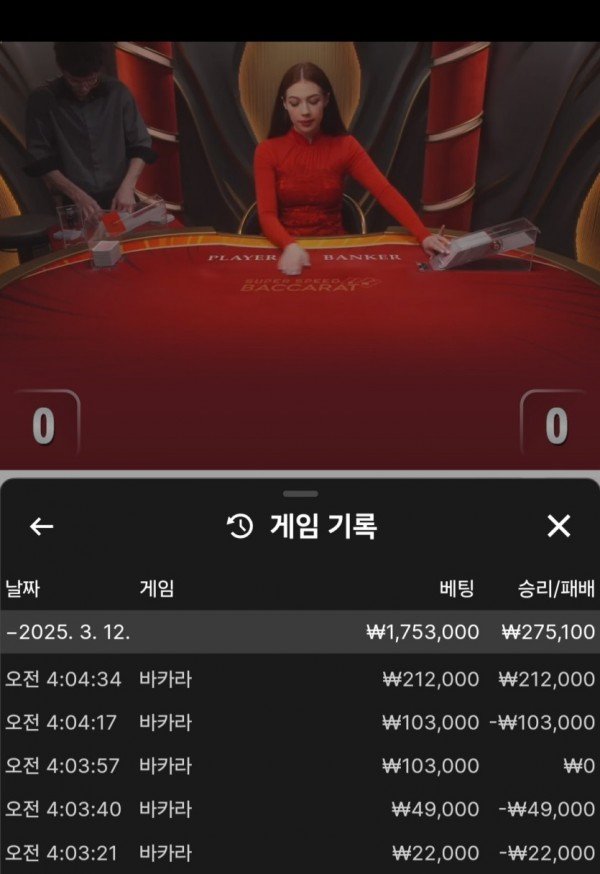Show details for the 오전 4:03:21 round
Viewport: 600px width, 874px height.
click(300, 853)
